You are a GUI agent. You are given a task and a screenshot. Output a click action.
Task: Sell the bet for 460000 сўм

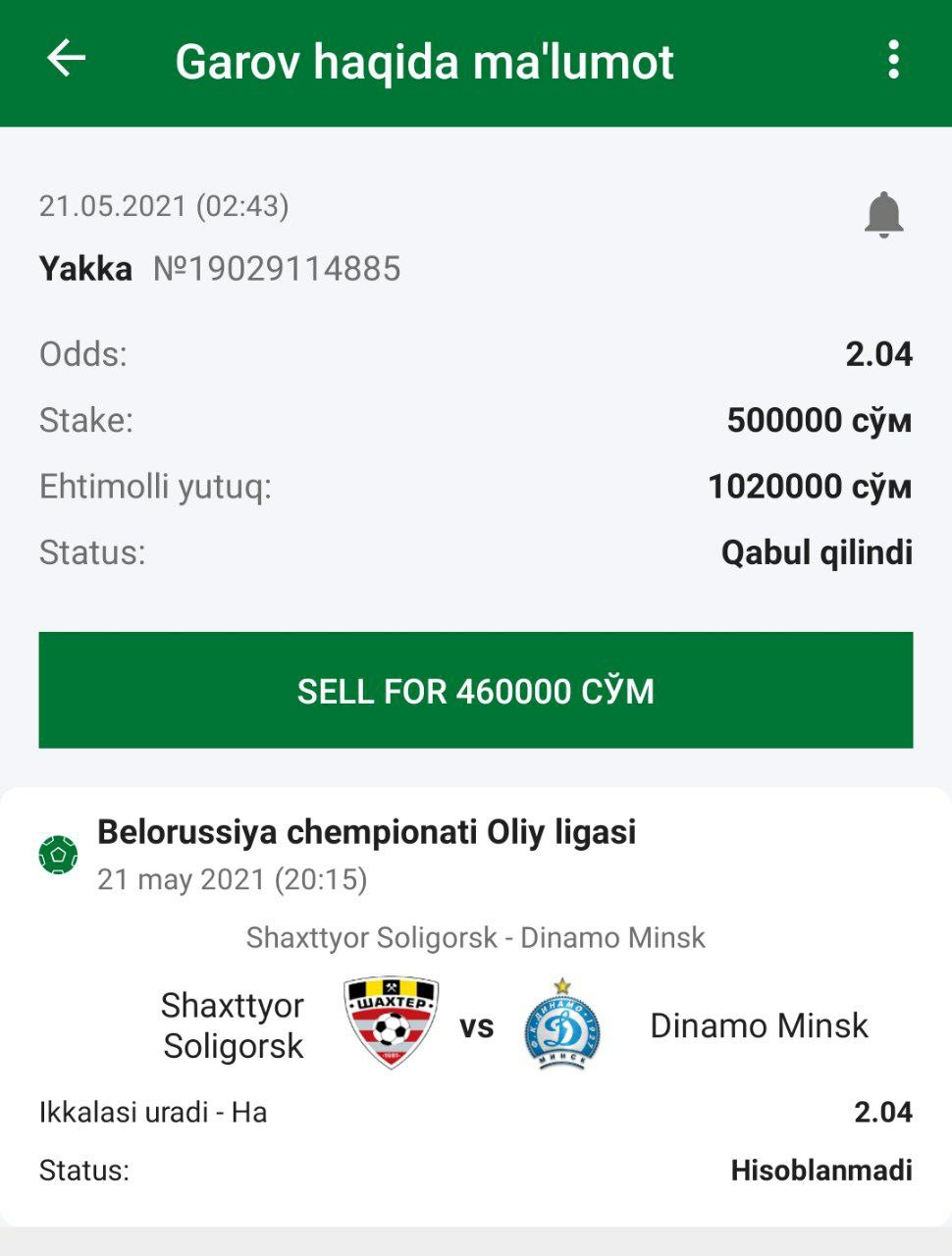(x=476, y=690)
